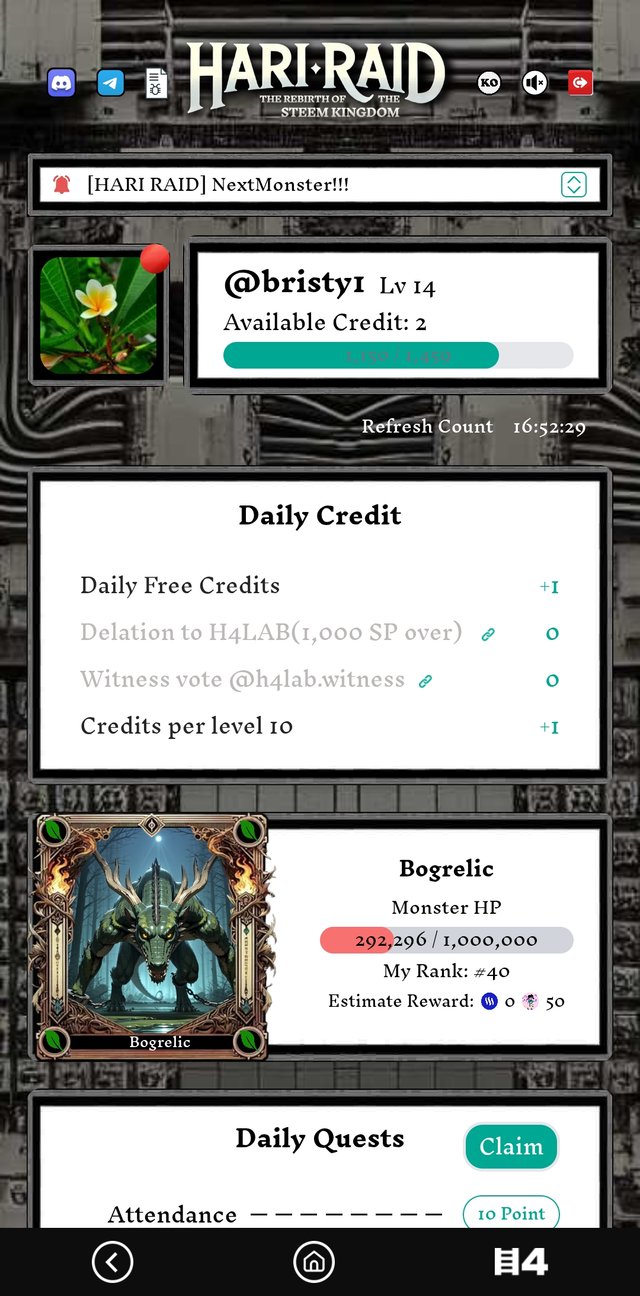Claim the Daily Quests reward
640x1296 pixels.
click(x=510, y=1147)
